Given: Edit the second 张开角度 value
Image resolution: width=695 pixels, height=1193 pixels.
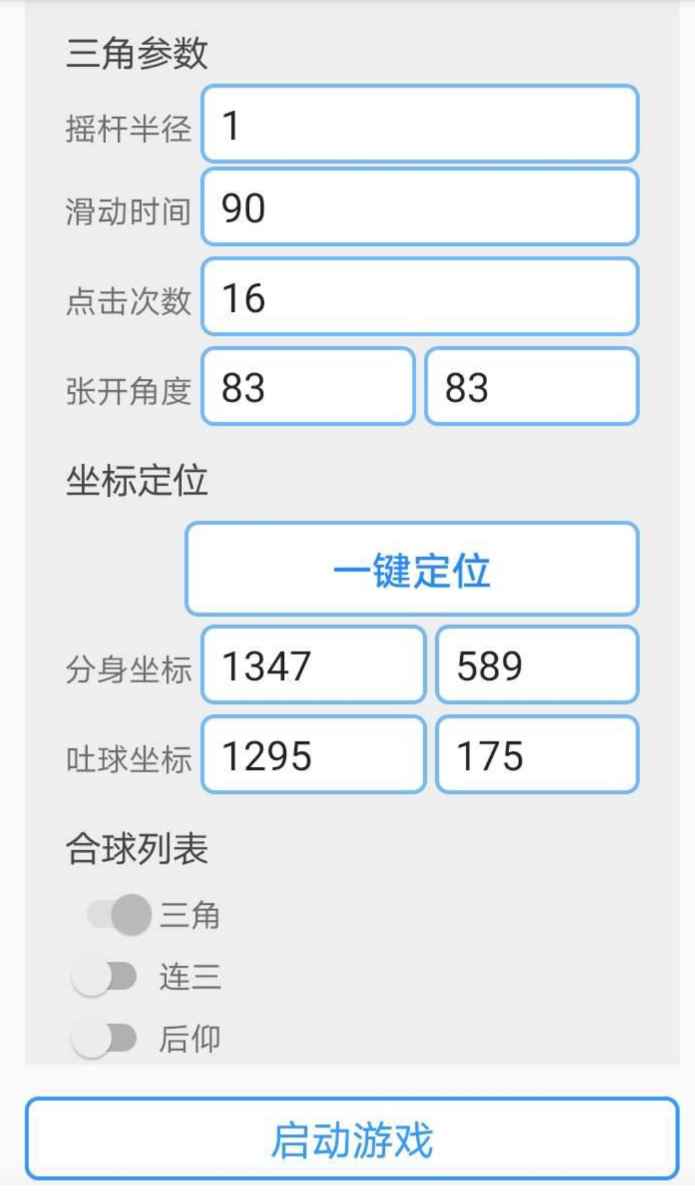Looking at the screenshot, I should coord(531,386).
